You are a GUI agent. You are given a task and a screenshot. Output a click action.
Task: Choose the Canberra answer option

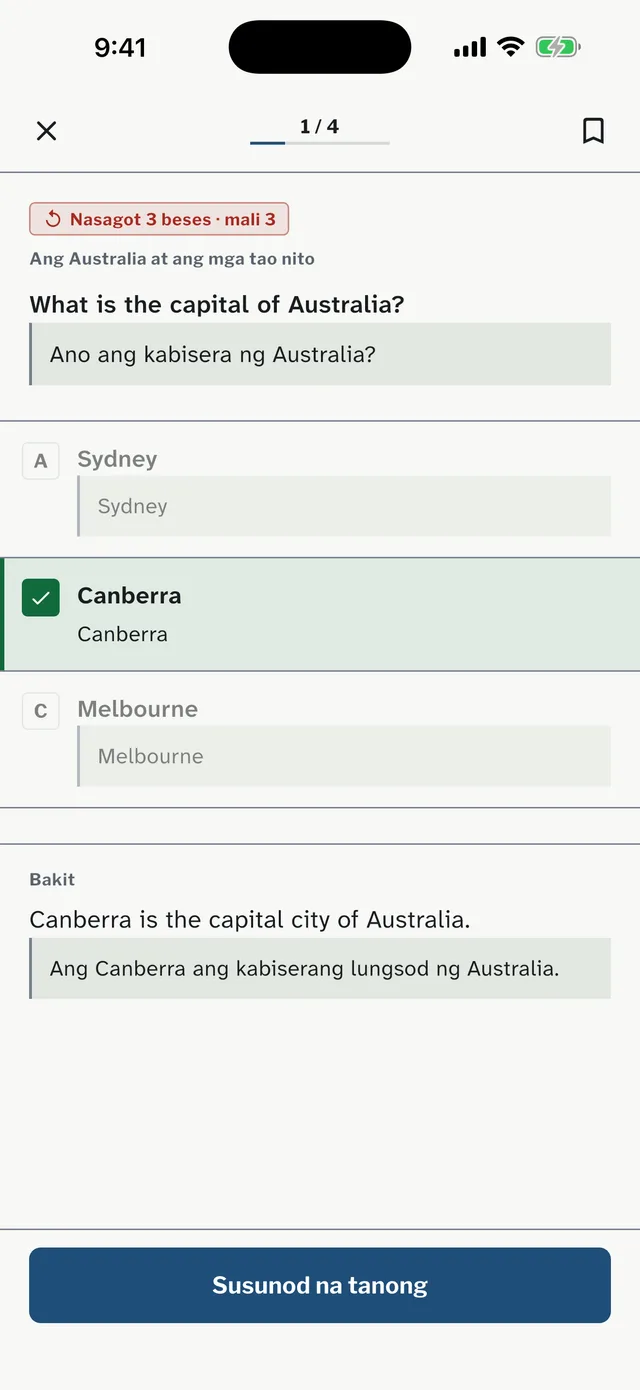[320, 614]
